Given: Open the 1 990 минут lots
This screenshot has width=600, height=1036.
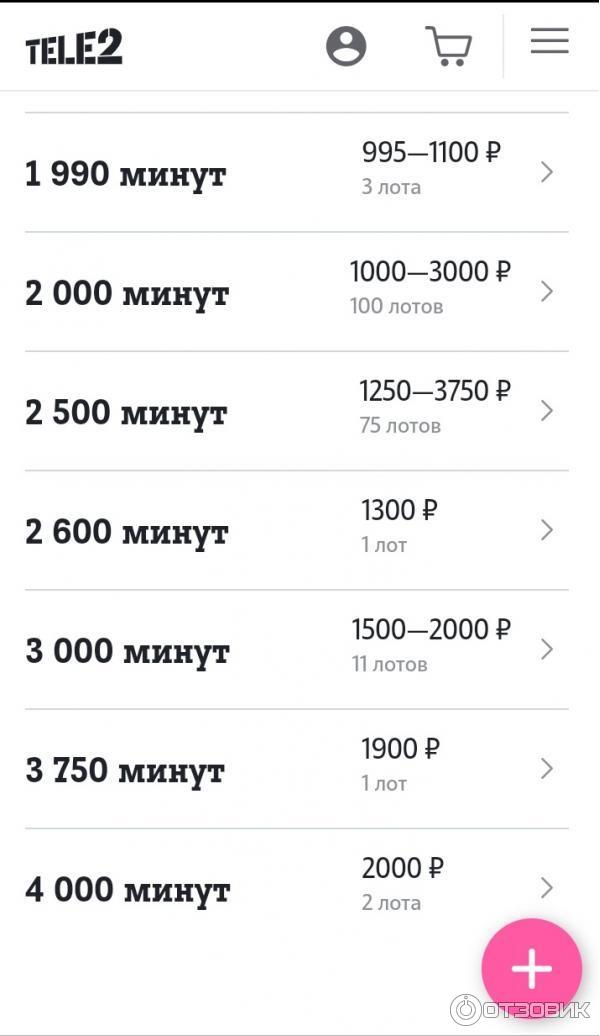Looking at the screenshot, I should (x=296, y=173).
